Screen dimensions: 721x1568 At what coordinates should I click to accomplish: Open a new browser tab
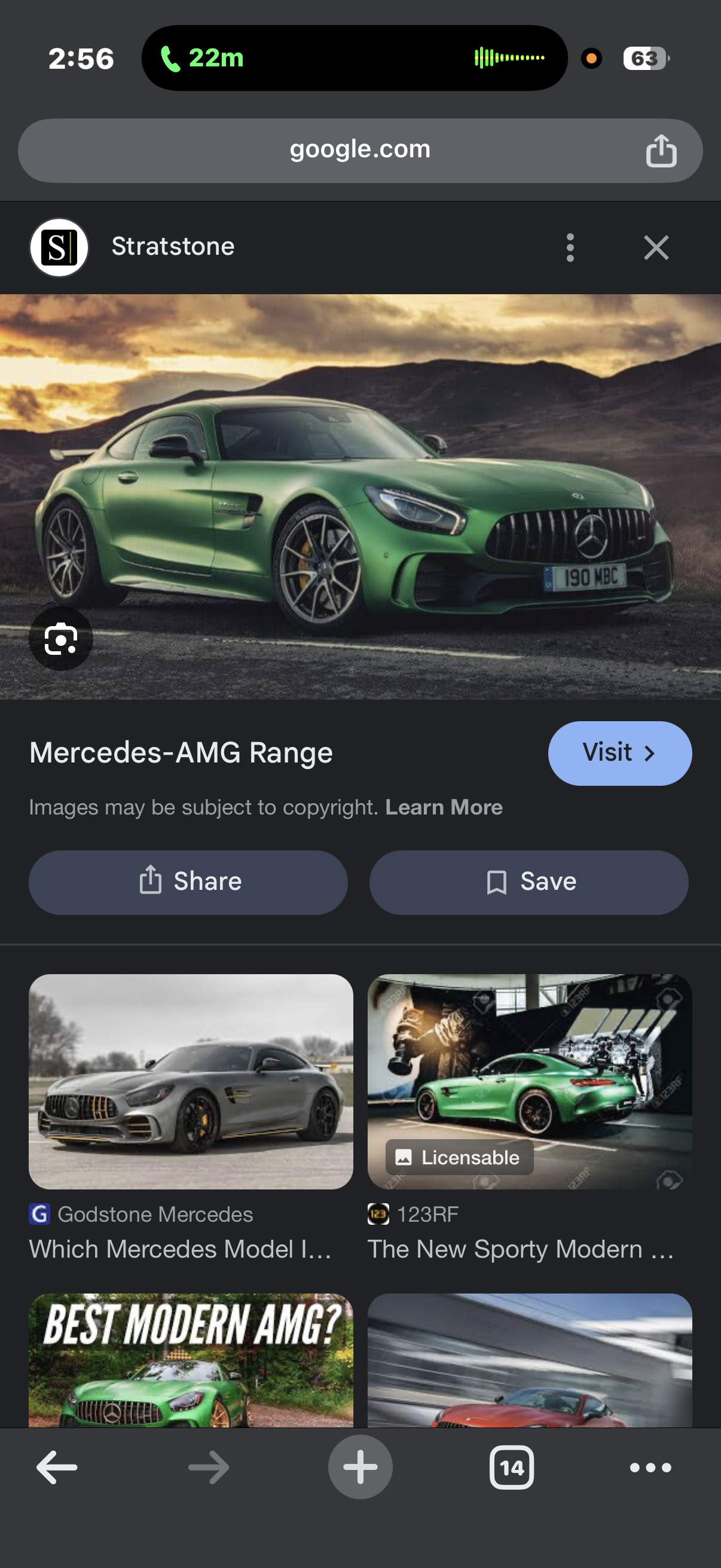[360, 1467]
